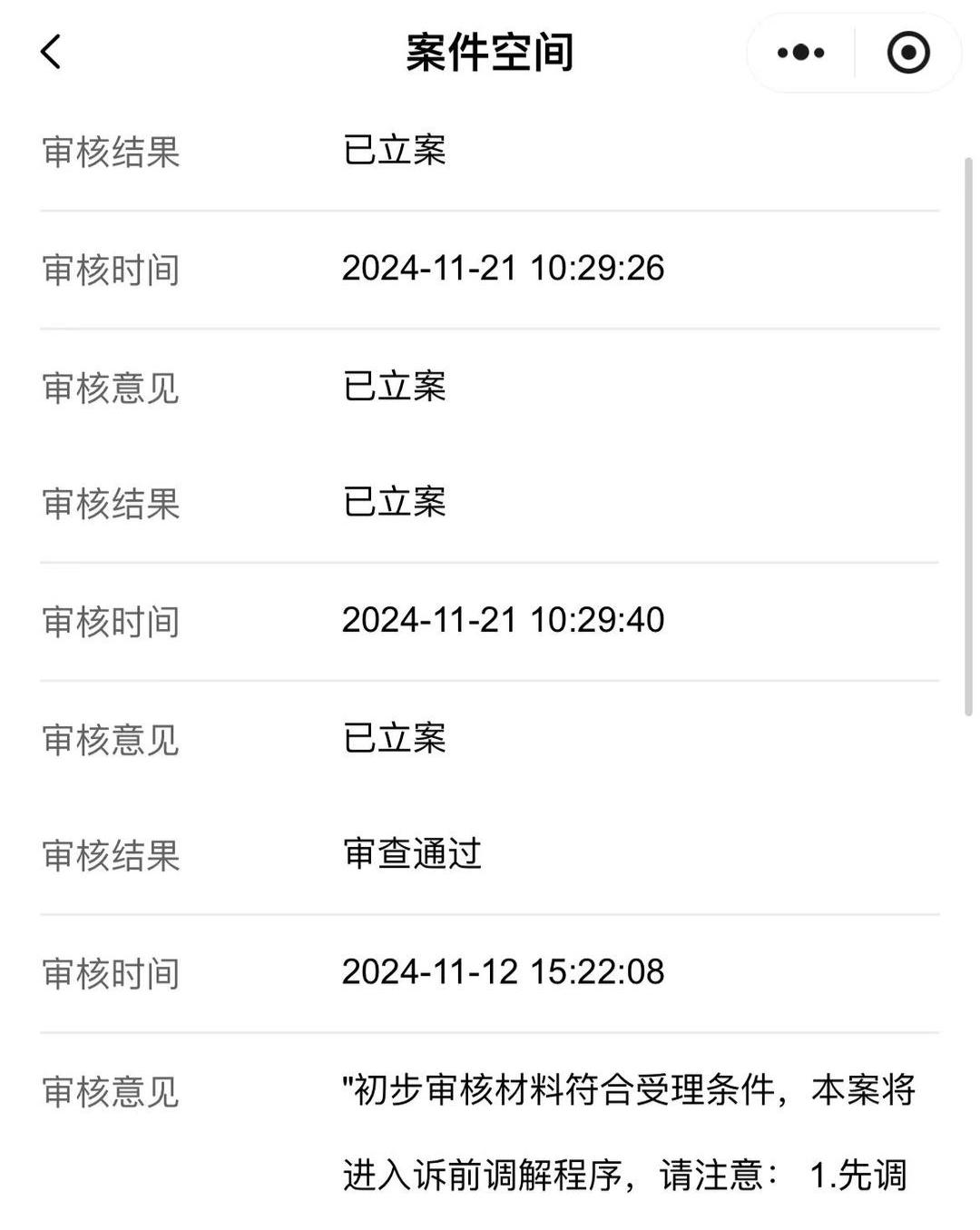Close the mini program with the circle icon
This screenshot has width=980, height=1230.
(x=907, y=53)
